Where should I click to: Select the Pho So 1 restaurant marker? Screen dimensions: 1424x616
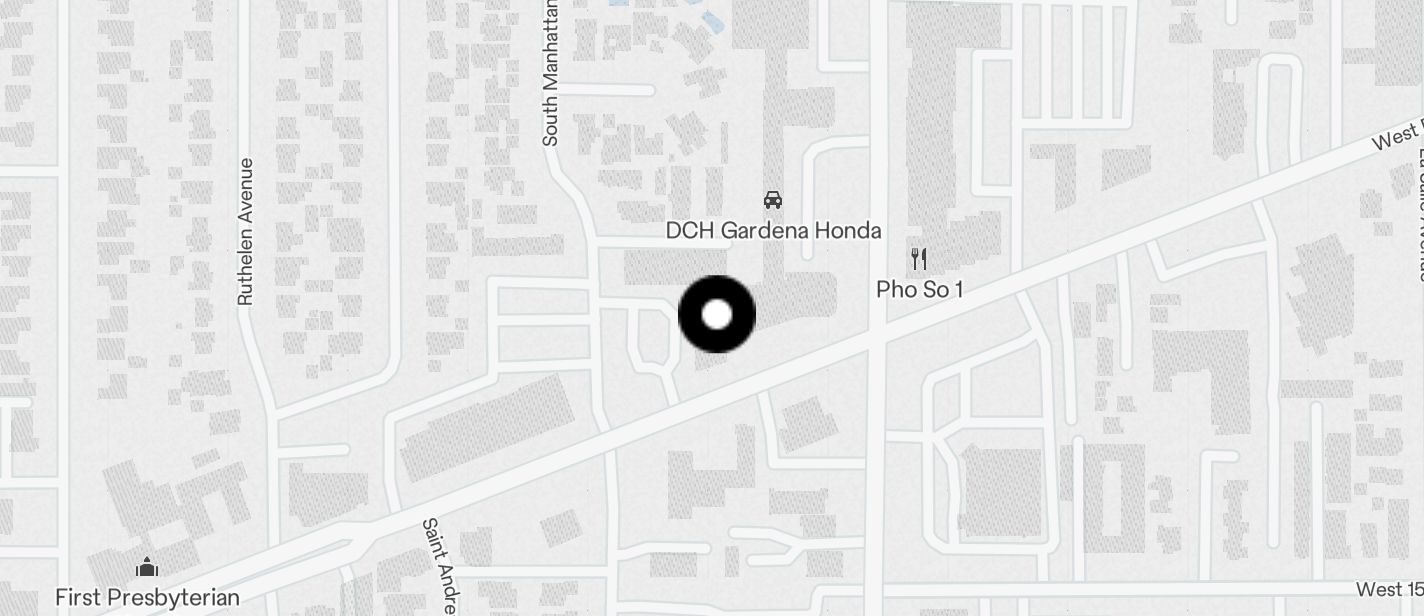pyautogui.click(x=919, y=259)
